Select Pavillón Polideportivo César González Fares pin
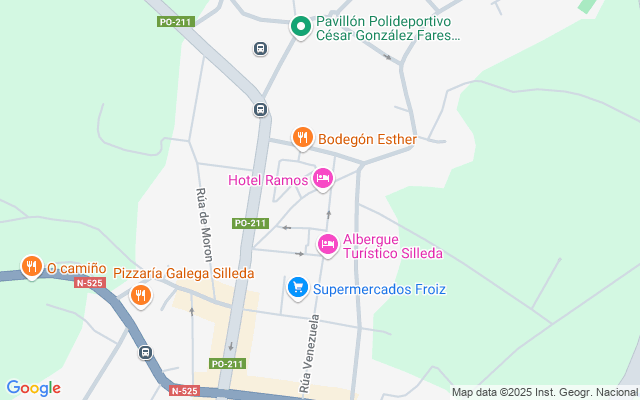Image resolution: width=640 pixels, height=400 pixels. pyautogui.click(x=300, y=27)
